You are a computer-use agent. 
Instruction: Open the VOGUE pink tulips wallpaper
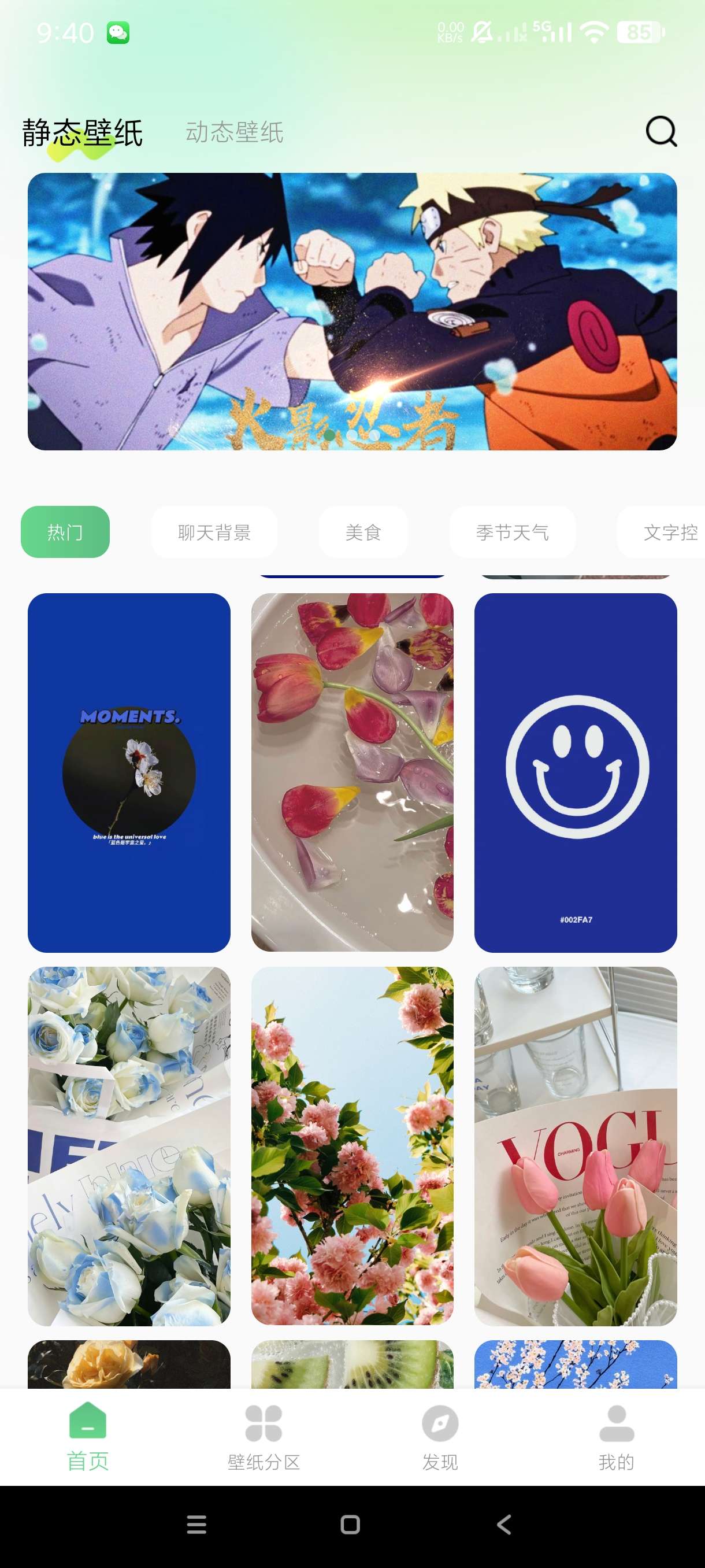(x=576, y=1145)
